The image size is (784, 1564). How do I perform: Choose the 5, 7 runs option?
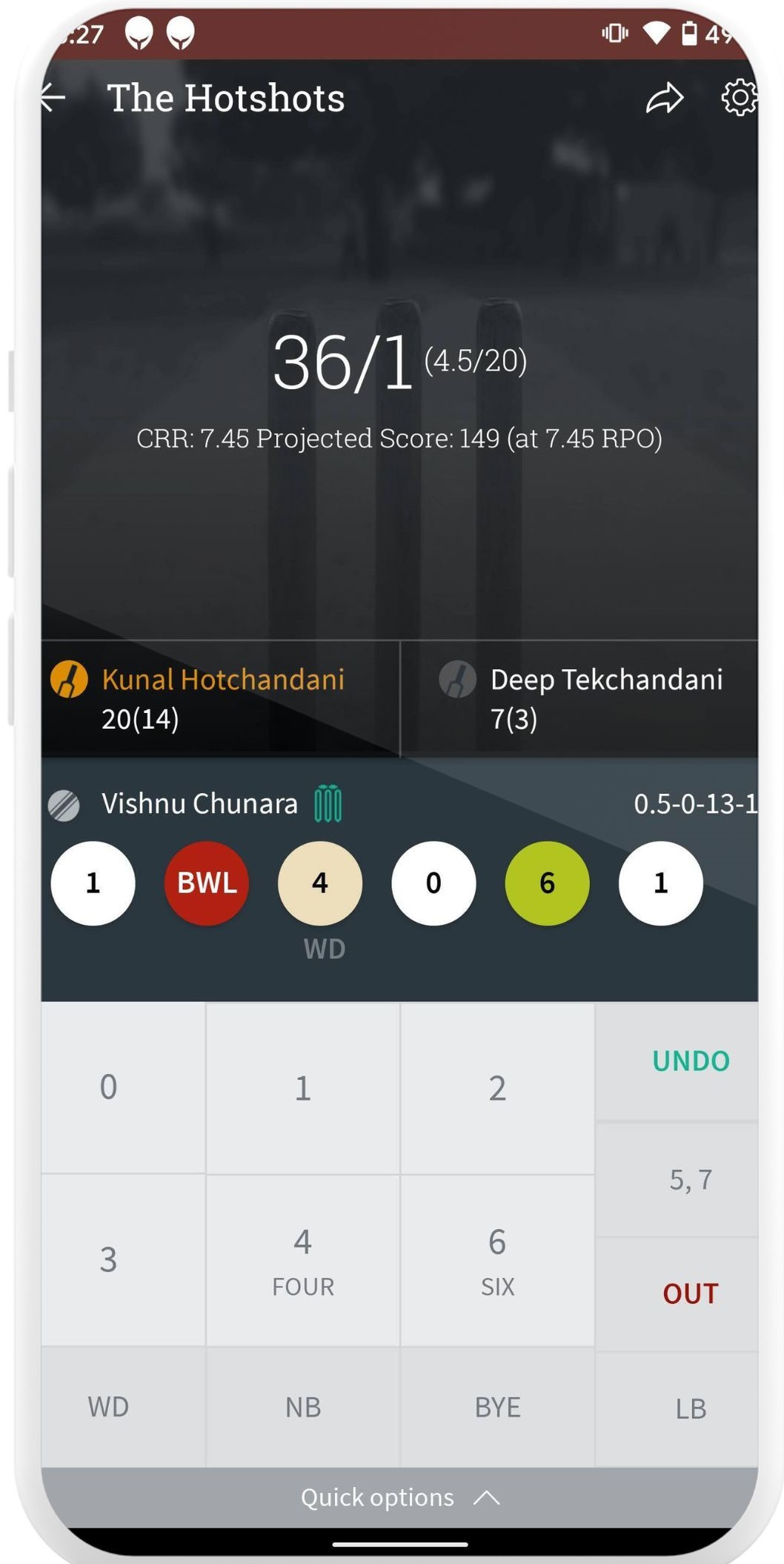[x=691, y=1179]
